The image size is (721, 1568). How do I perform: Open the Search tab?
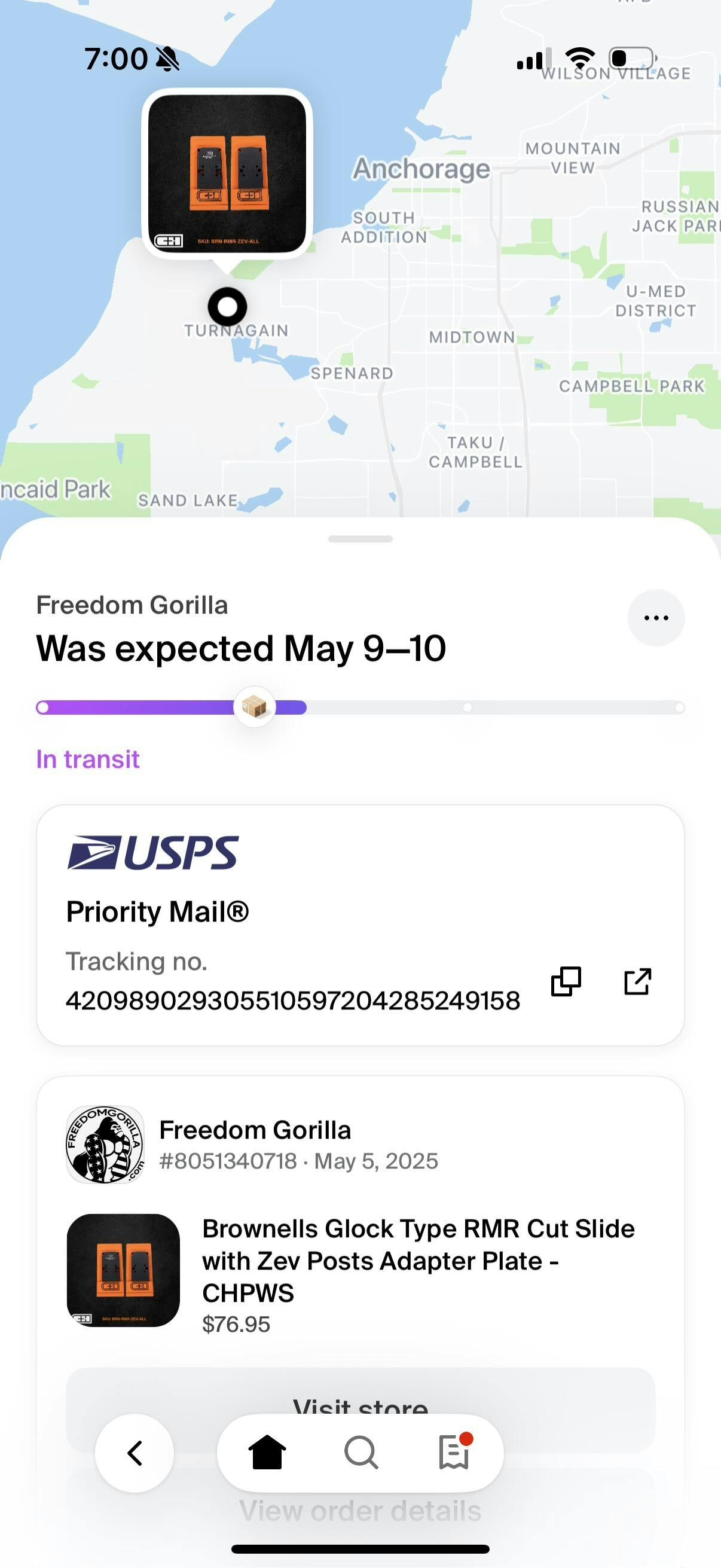point(361,1453)
